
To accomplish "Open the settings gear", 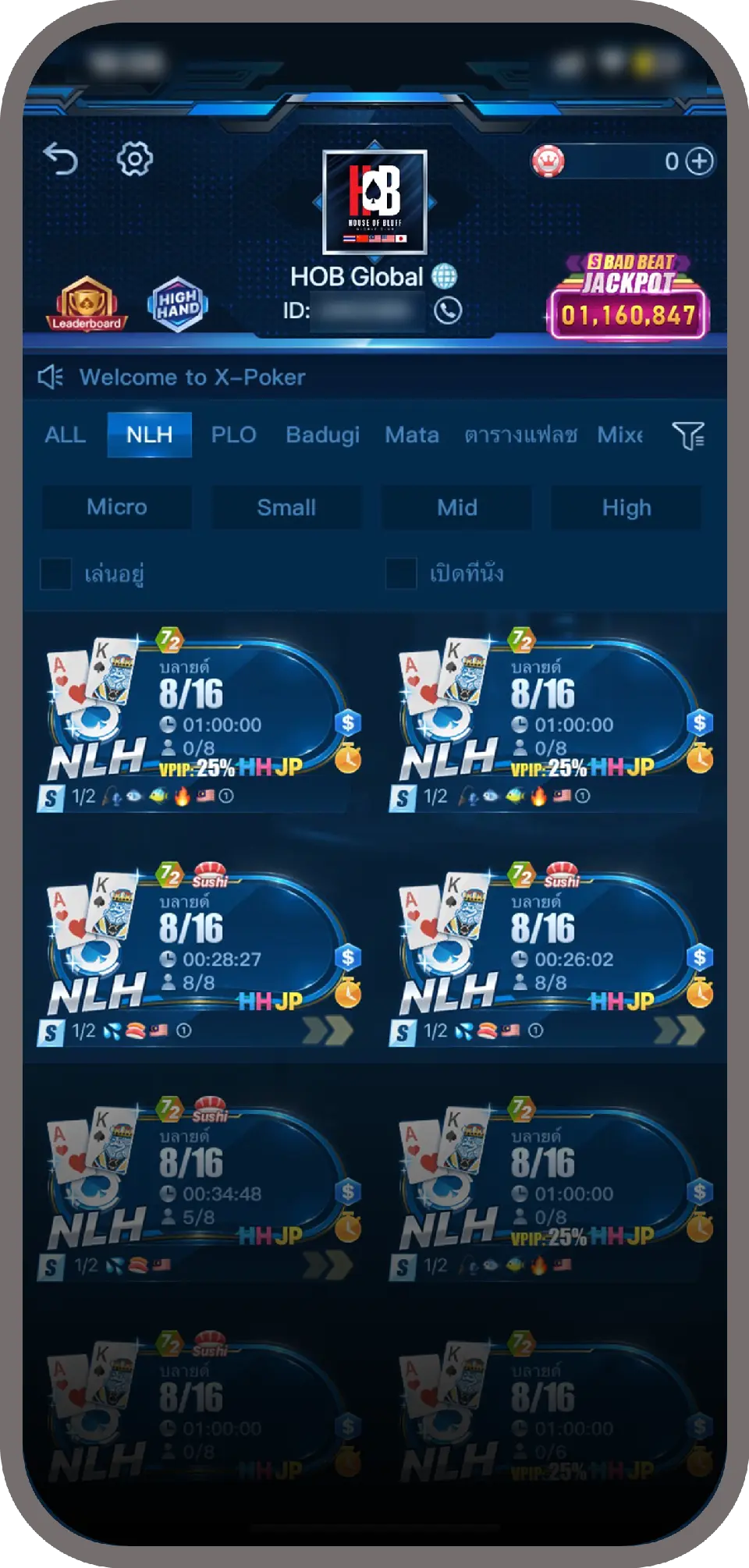I will point(134,159).
